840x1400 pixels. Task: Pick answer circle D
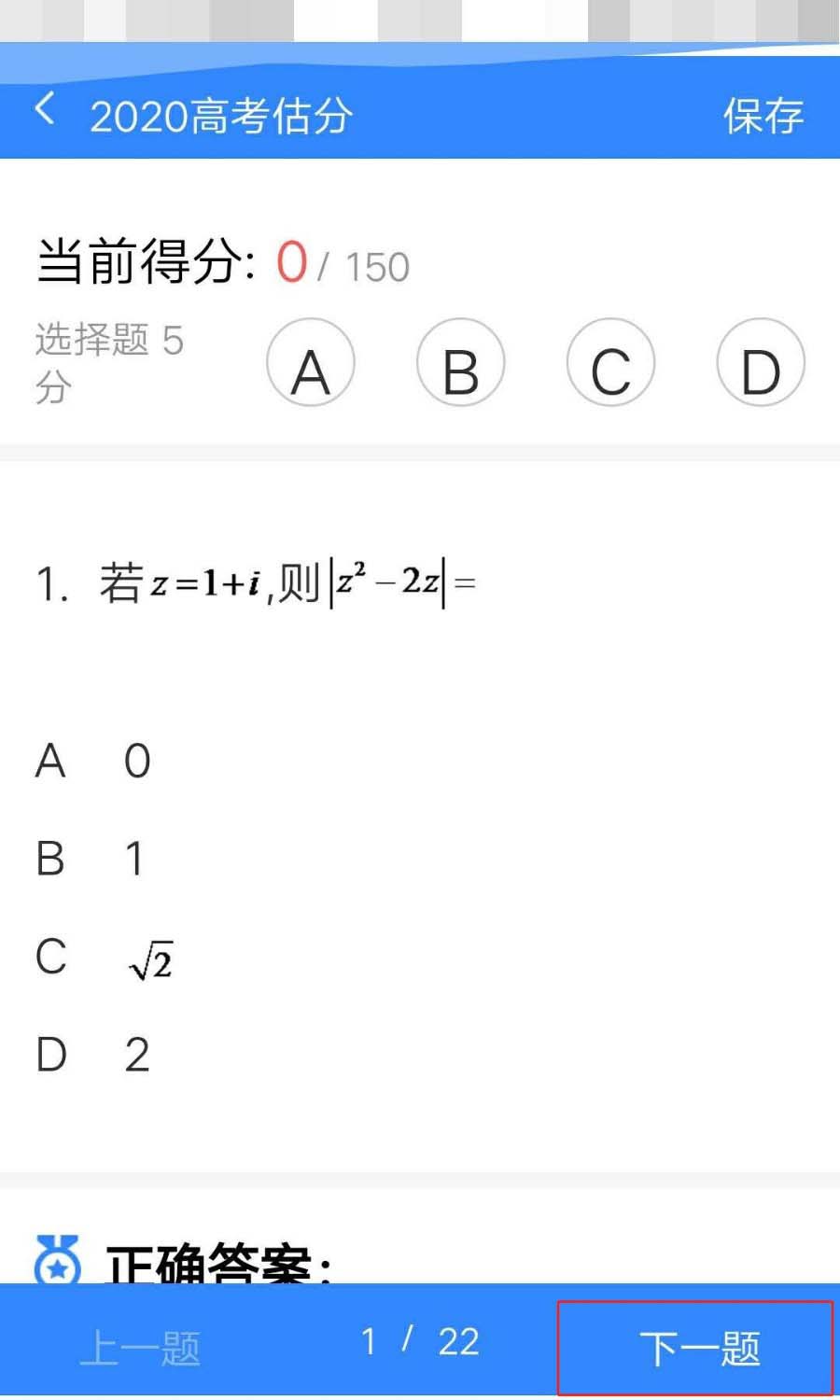tap(761, 363)
